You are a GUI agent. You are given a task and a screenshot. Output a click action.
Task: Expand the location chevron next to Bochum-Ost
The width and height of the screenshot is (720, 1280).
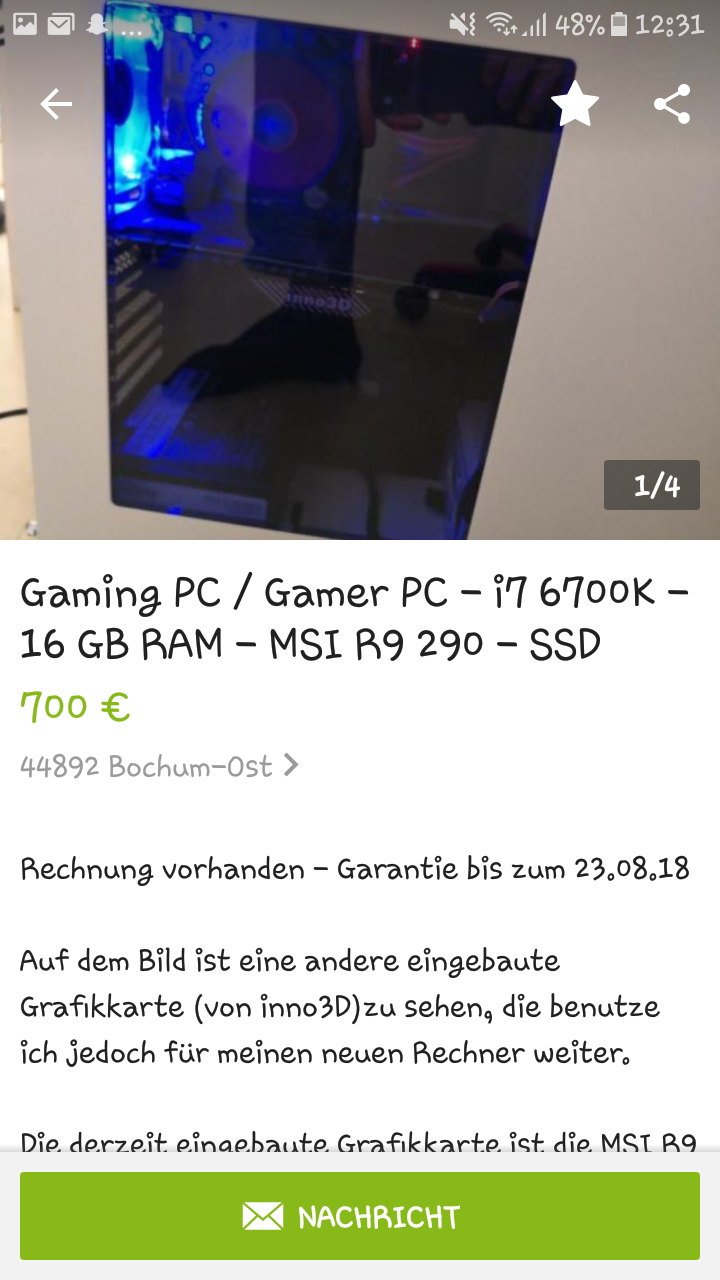(289, 765)
